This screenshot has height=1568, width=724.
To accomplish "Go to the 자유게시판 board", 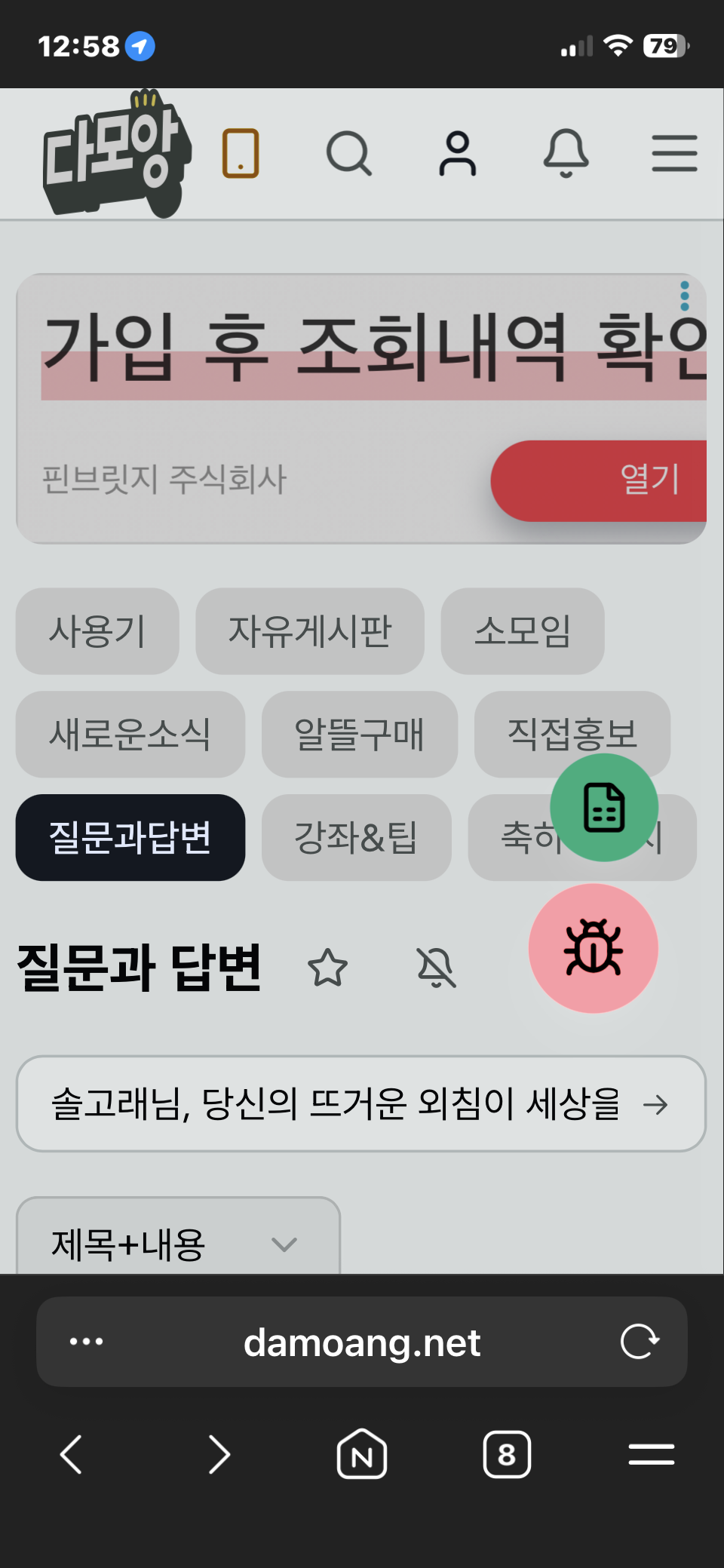I will (310, 631).
